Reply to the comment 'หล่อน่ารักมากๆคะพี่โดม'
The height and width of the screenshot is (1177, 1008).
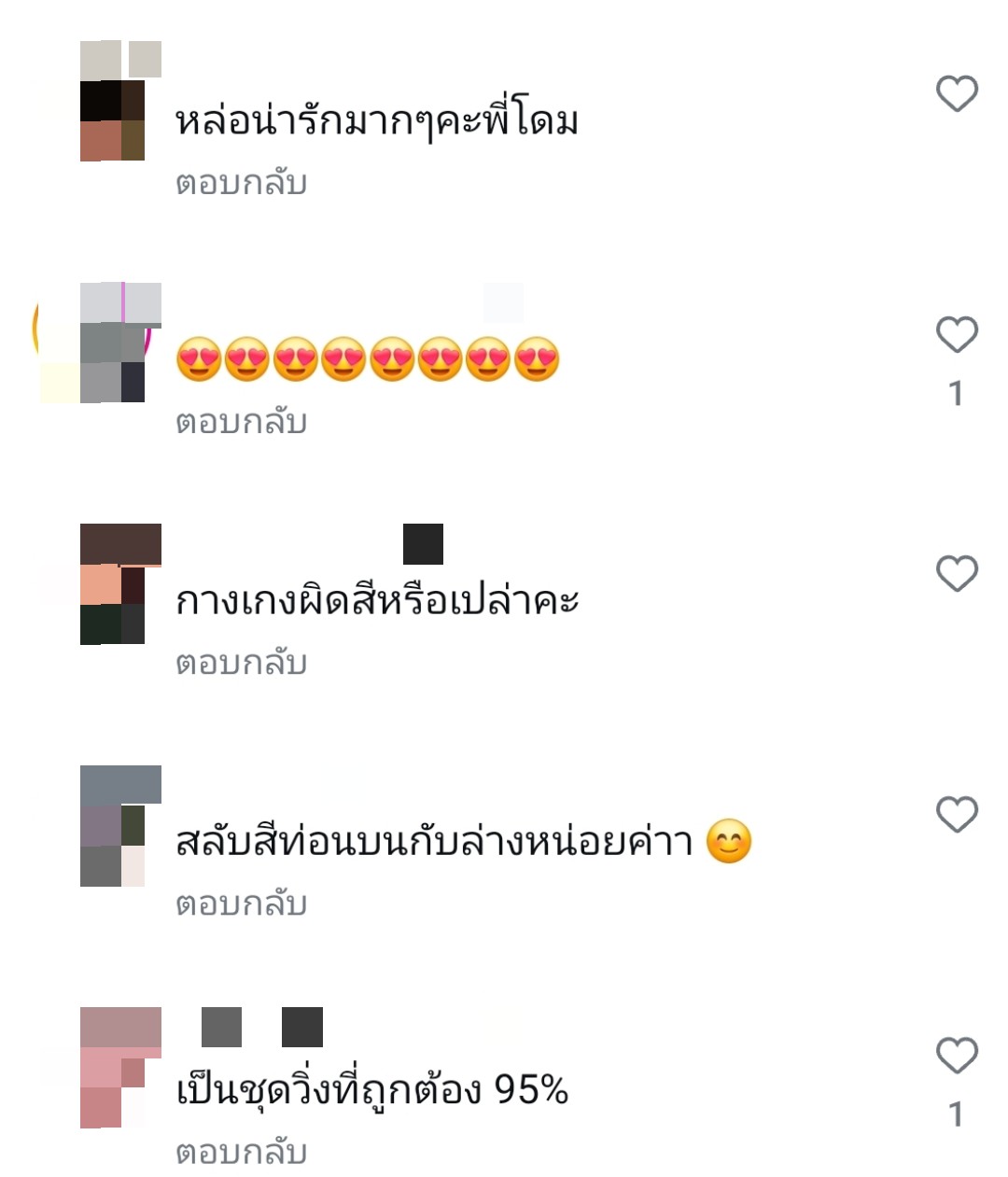click(x=241, y=183)
